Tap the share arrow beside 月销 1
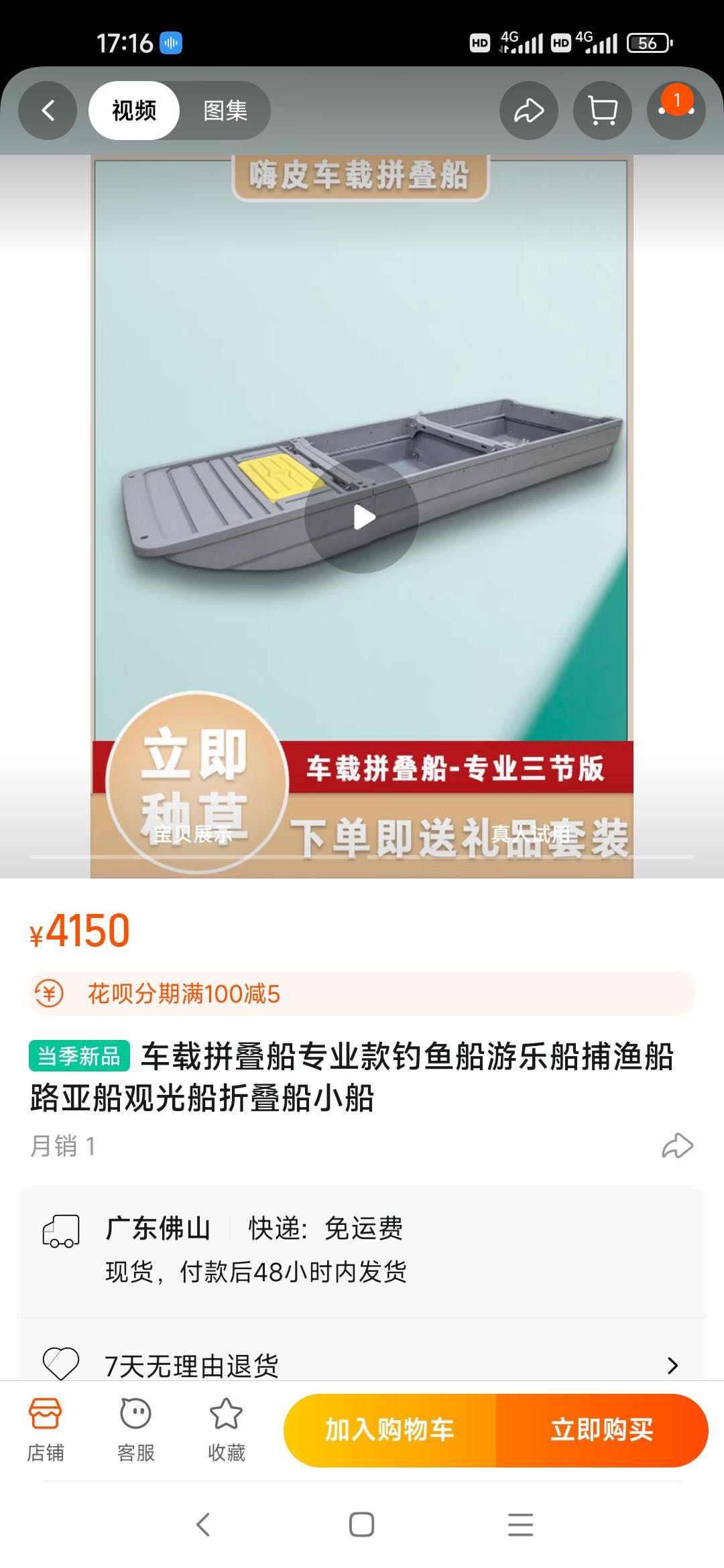The height and width of the screenshot is (1568, 724). 677,1146
